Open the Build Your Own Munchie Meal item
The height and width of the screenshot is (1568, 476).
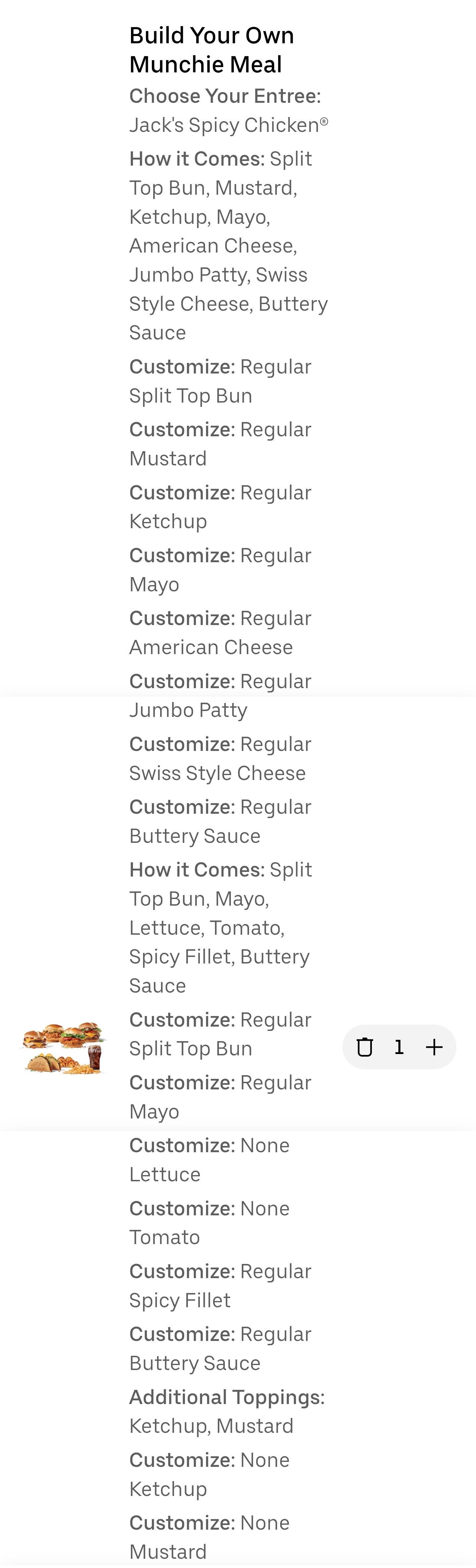point(211,50)
